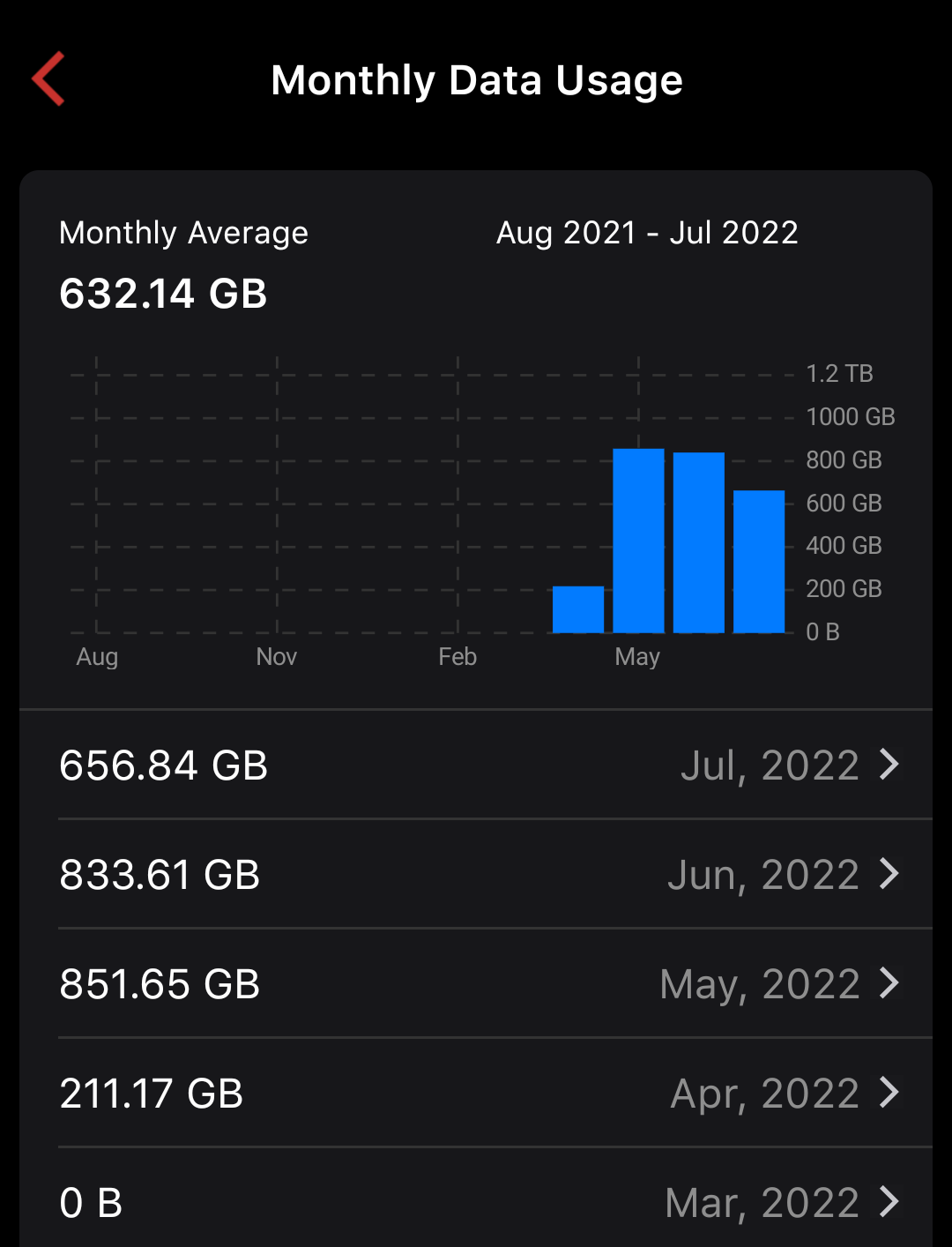Open Jul, 2022 usage details
The width and height of the screenshot is (952, 1247).
tap(476, 765)
